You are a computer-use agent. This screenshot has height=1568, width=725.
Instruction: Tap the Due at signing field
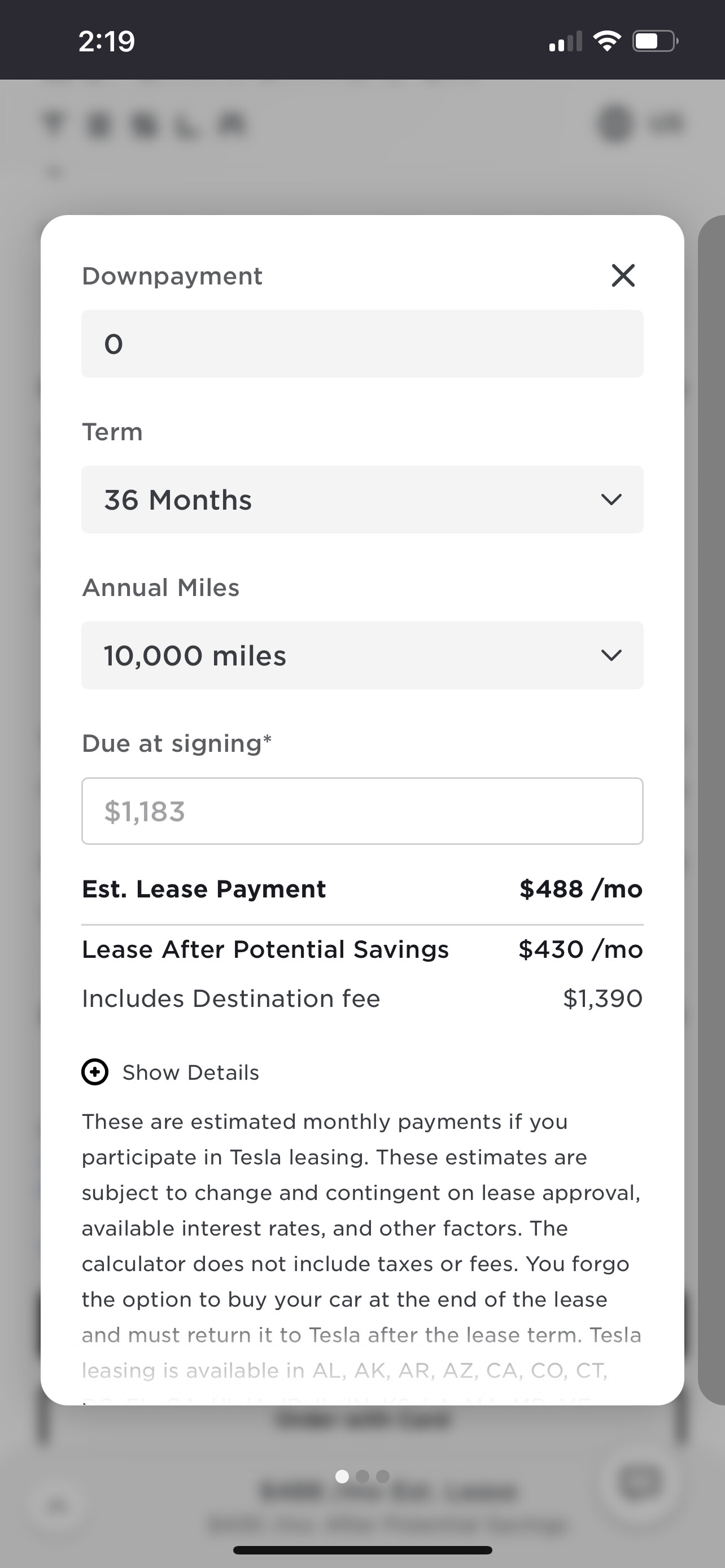pos(362,811)
